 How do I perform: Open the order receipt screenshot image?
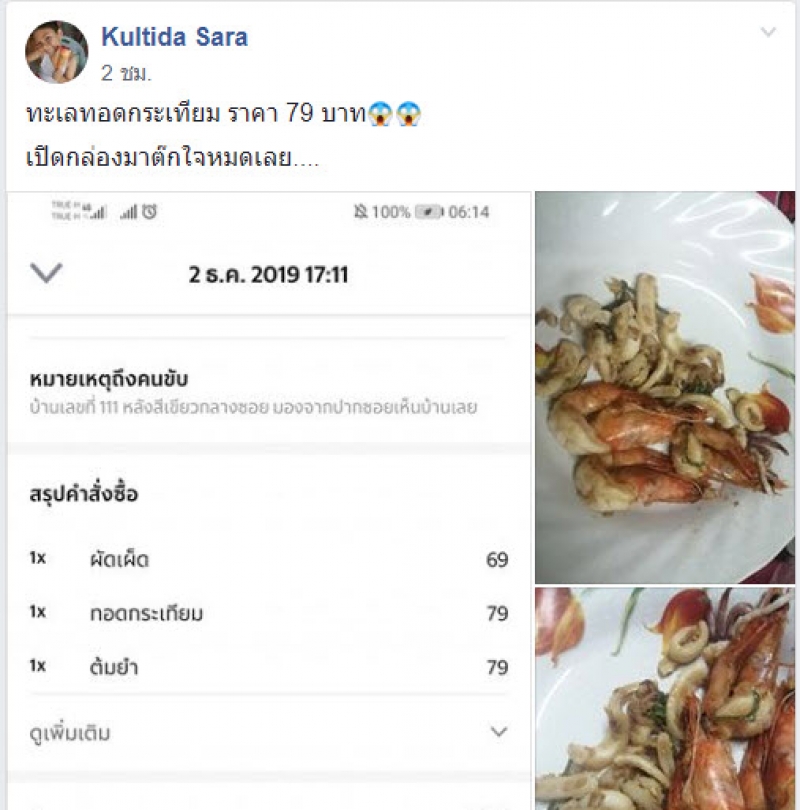(x=269, y=500)
